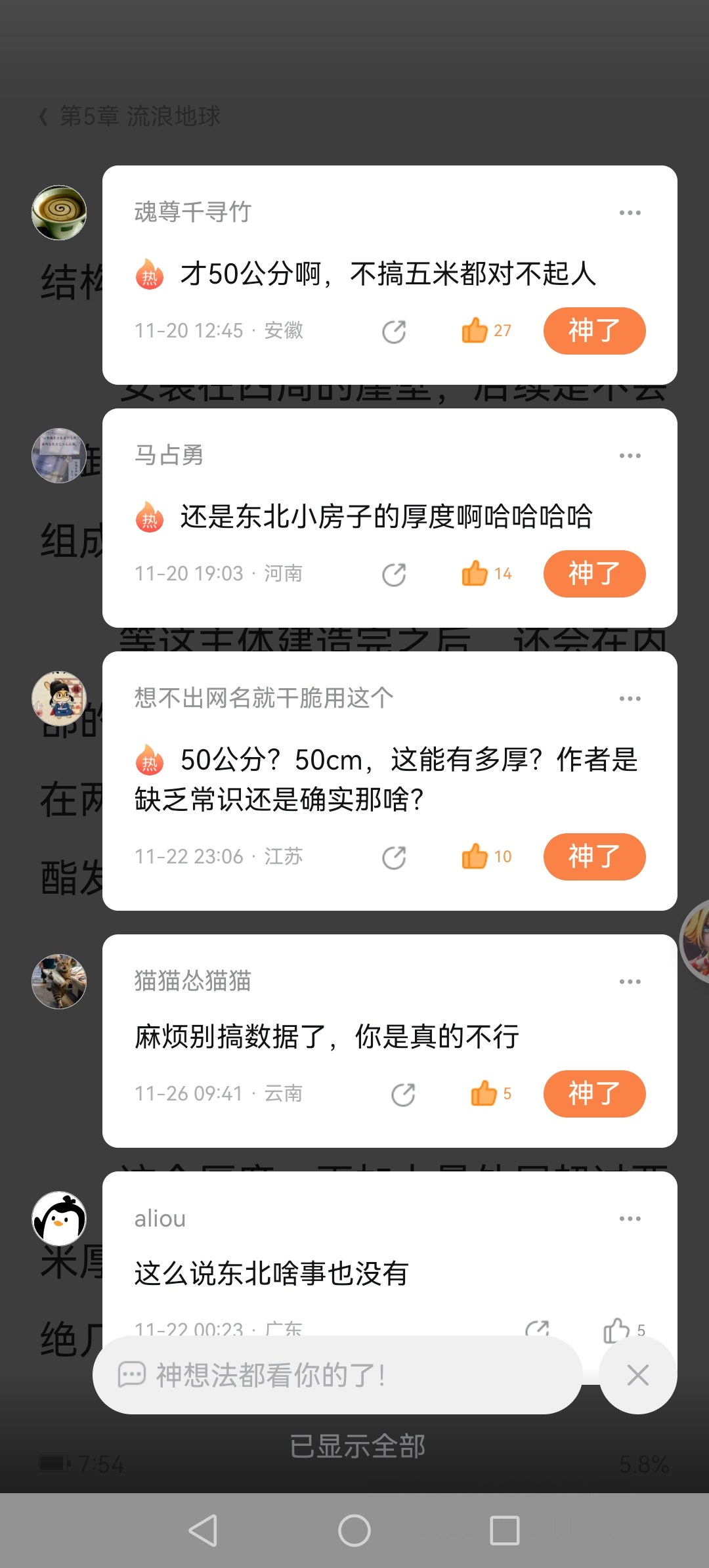
Task: Open more options on 魂尊千寻竹's comment
Action: pos(630,213)
